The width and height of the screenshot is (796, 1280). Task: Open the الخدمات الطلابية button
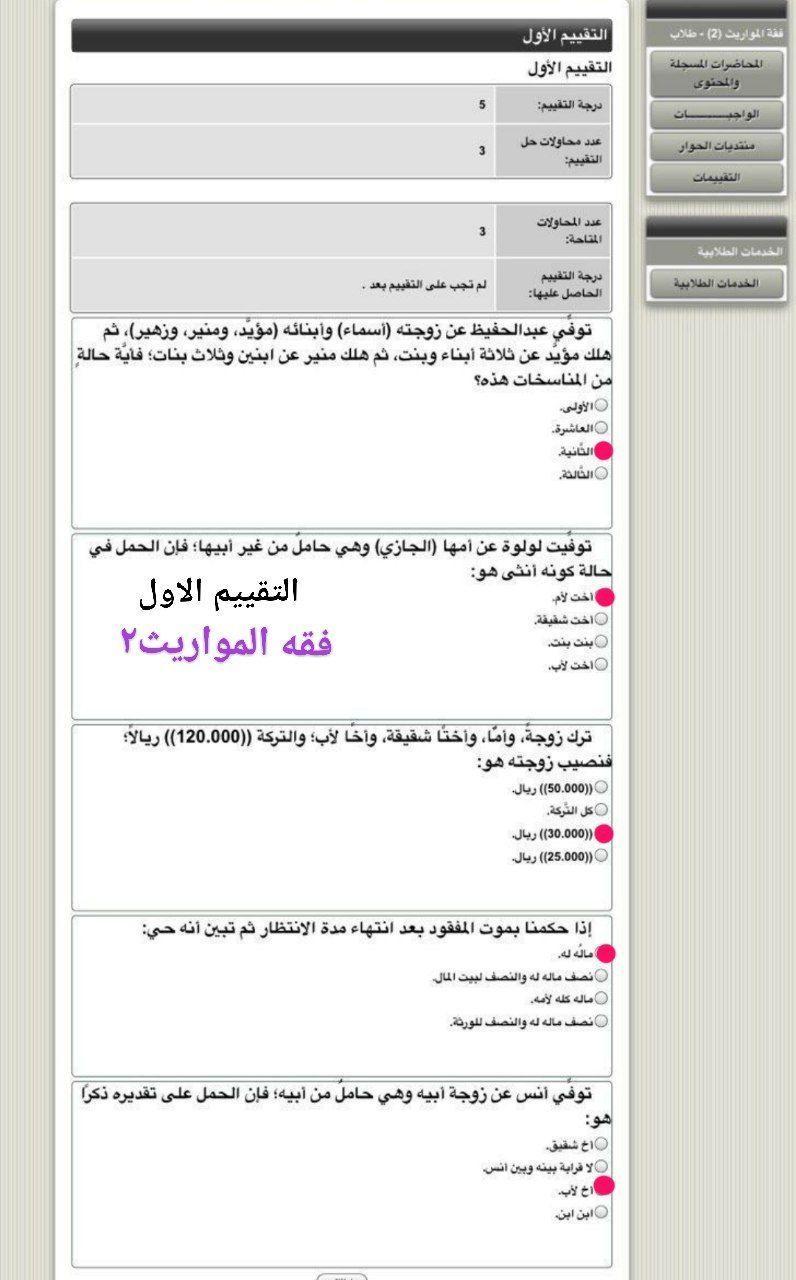pyautogui.click(x=715, y=283)
